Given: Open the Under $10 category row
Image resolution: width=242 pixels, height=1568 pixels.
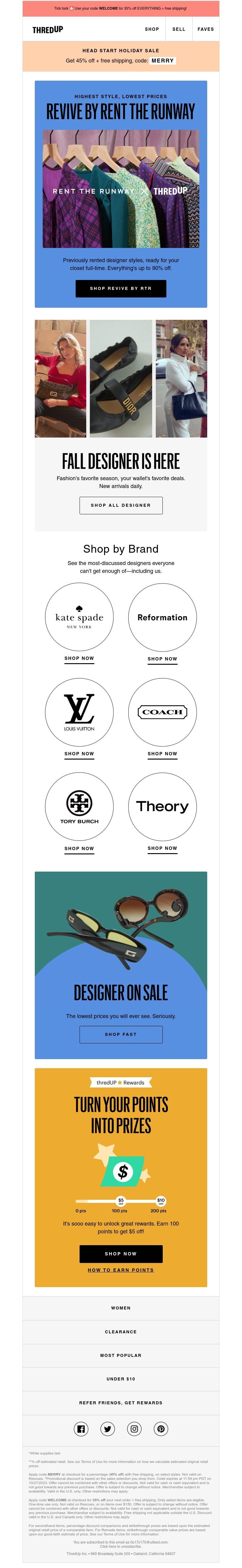Looking at the screenshot, I should 121,1379.
